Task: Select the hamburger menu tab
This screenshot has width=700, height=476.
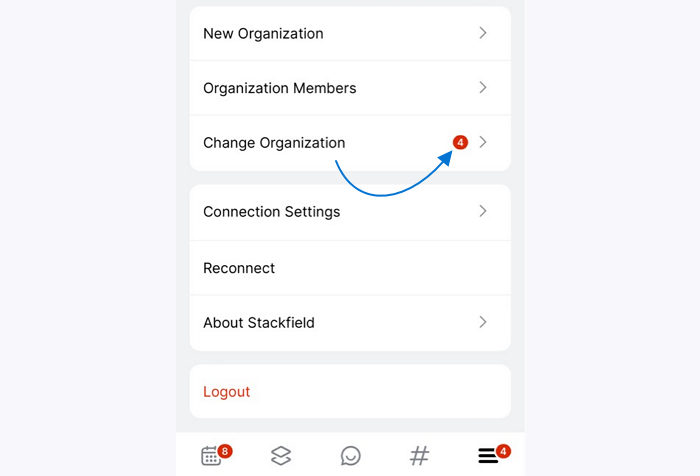Action: coord(488,456)
